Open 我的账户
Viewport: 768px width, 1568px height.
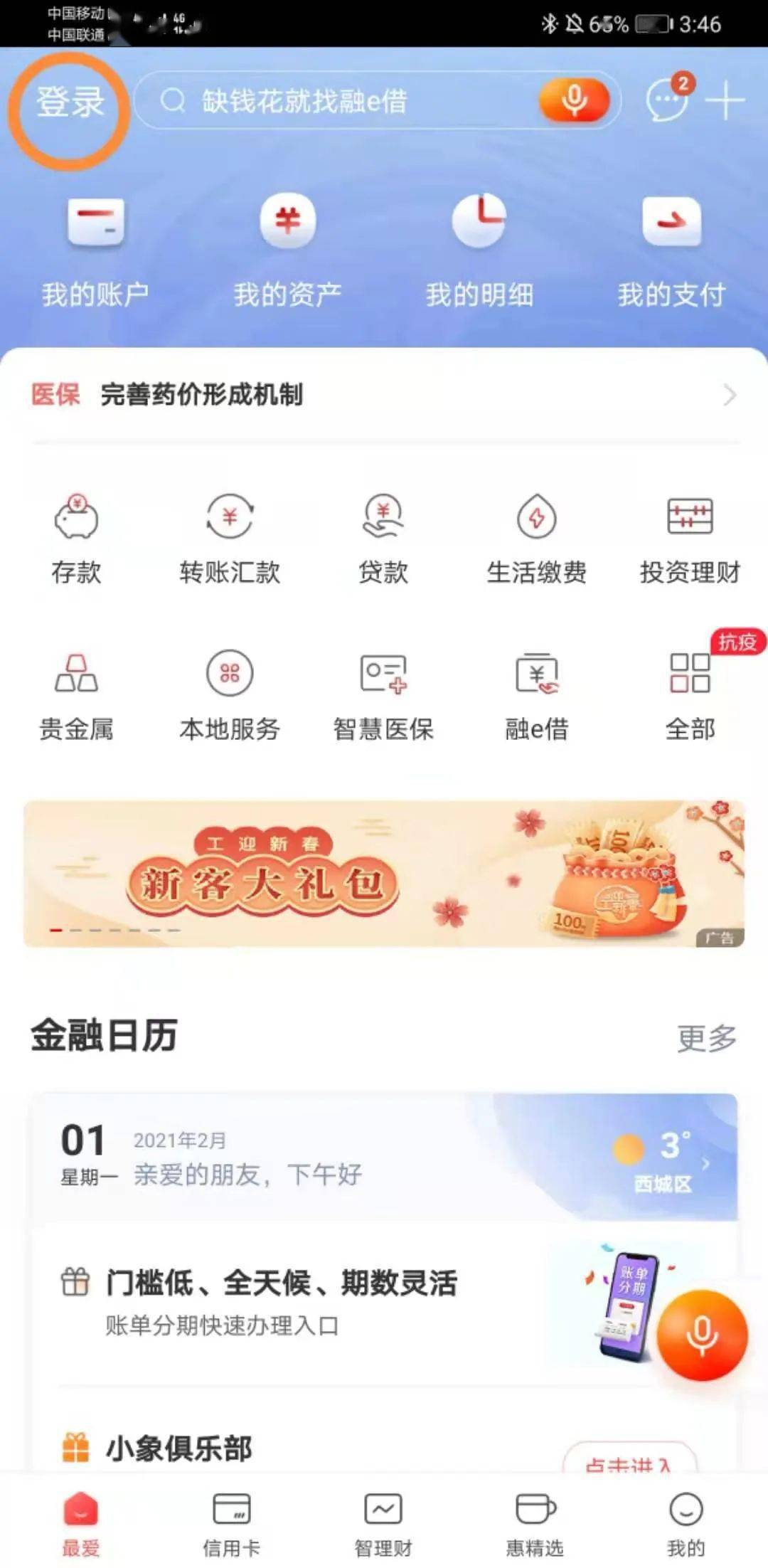tap(95, 253)
